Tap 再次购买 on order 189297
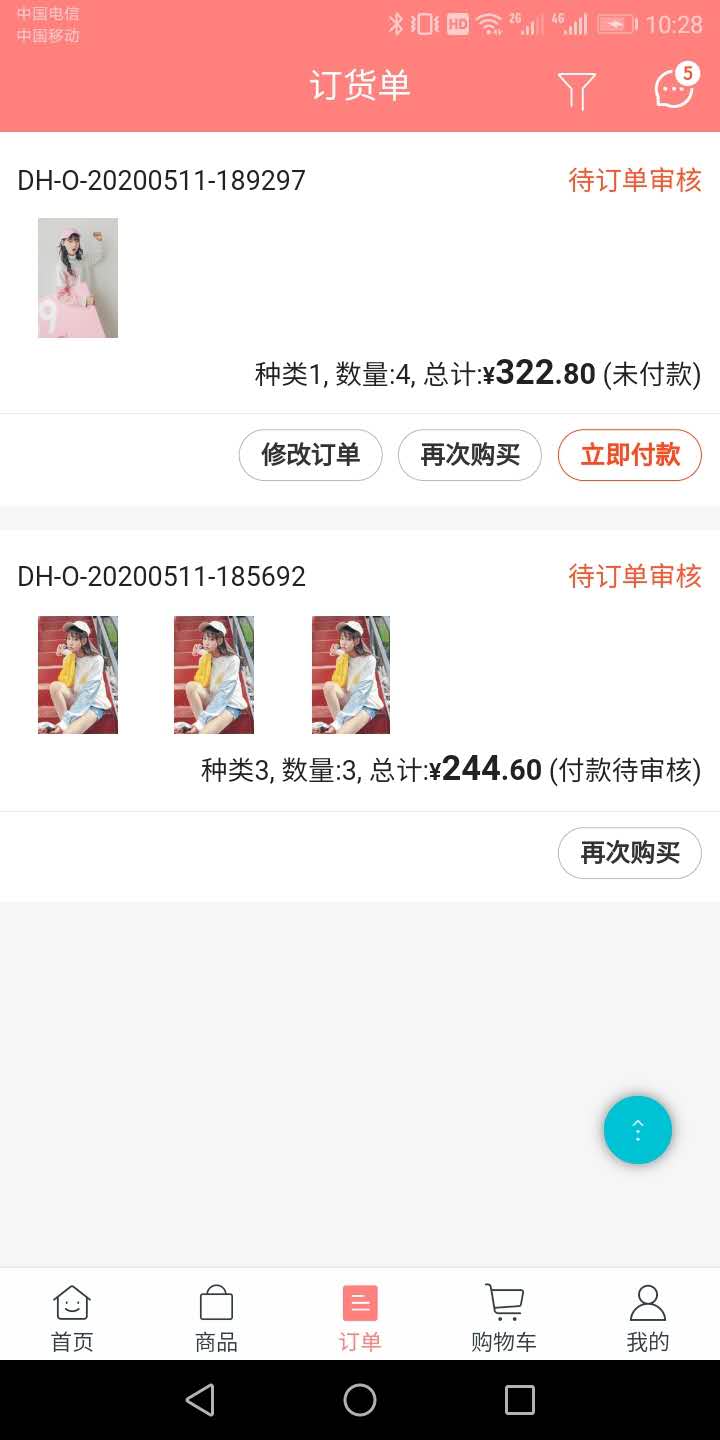This screenshot has height=1440, width=720. point(470,455)
